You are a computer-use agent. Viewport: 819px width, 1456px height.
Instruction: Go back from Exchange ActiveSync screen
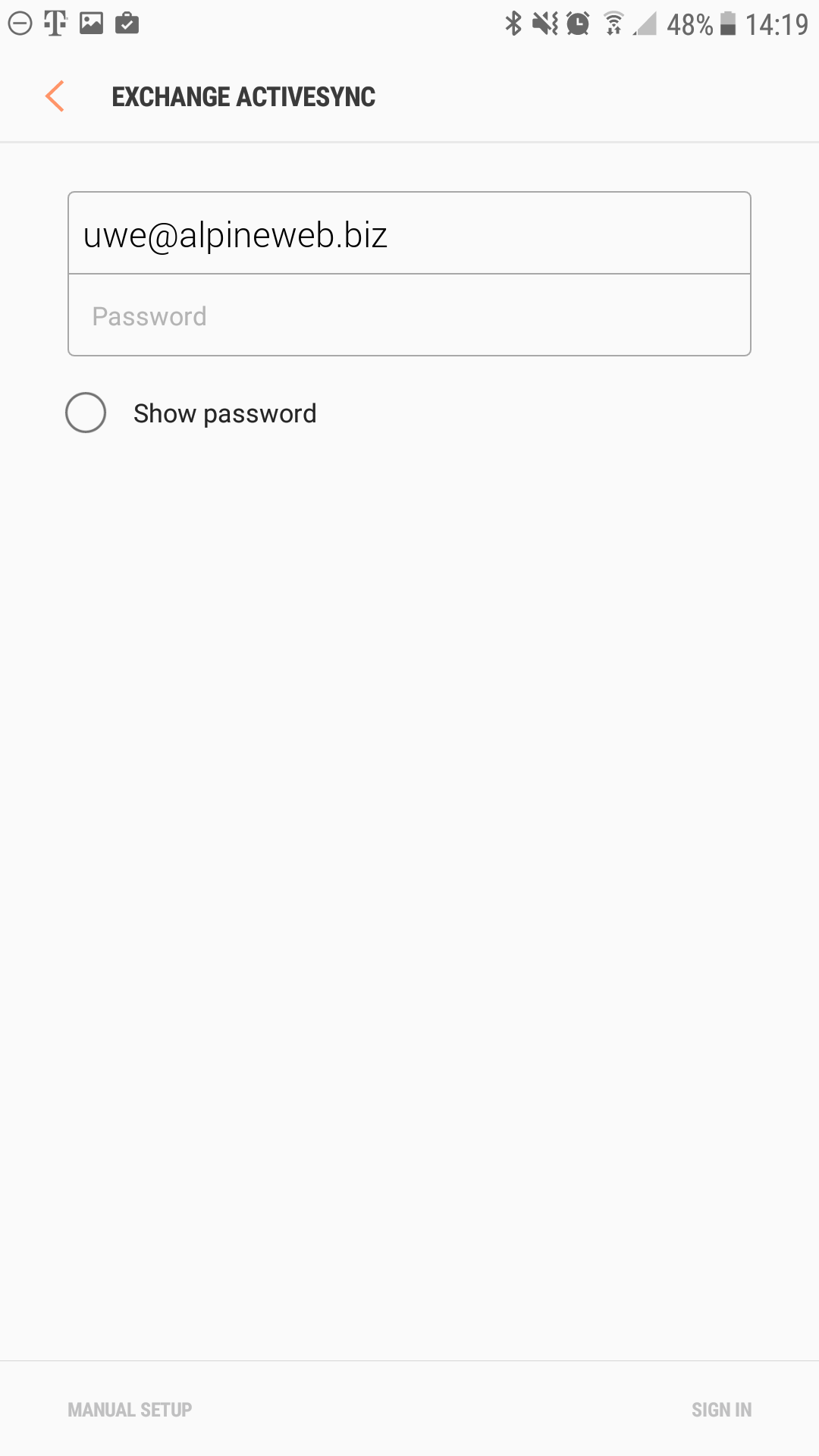coord(55,96)
